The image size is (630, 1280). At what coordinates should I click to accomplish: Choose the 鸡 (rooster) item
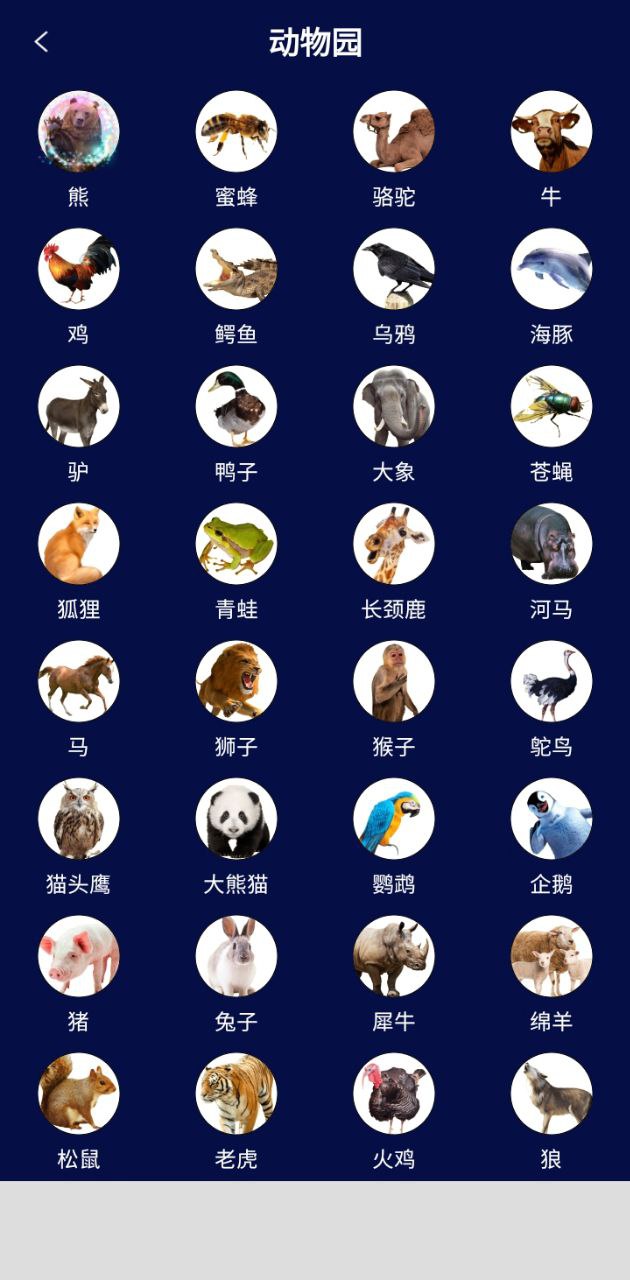point(79,269)
